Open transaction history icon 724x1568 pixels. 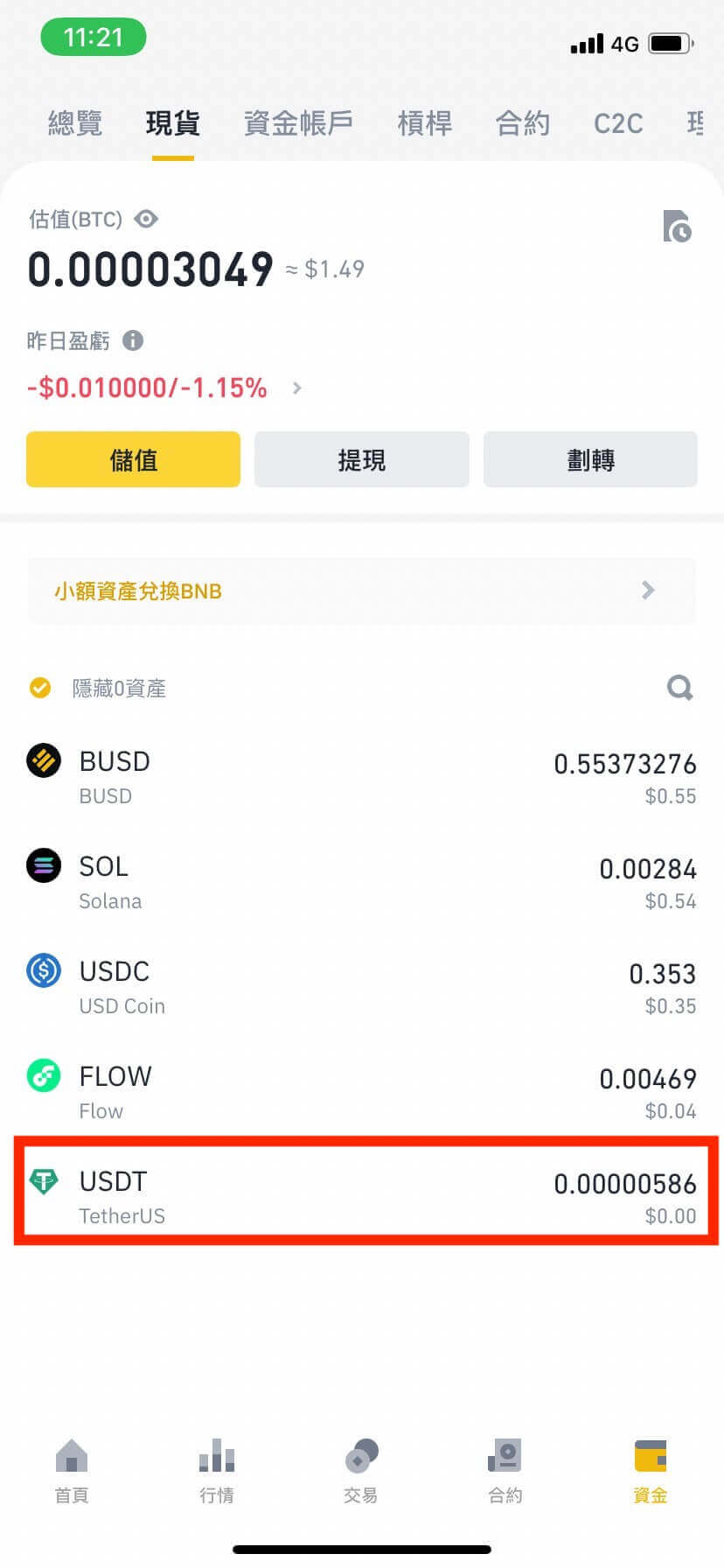(677, 227)
